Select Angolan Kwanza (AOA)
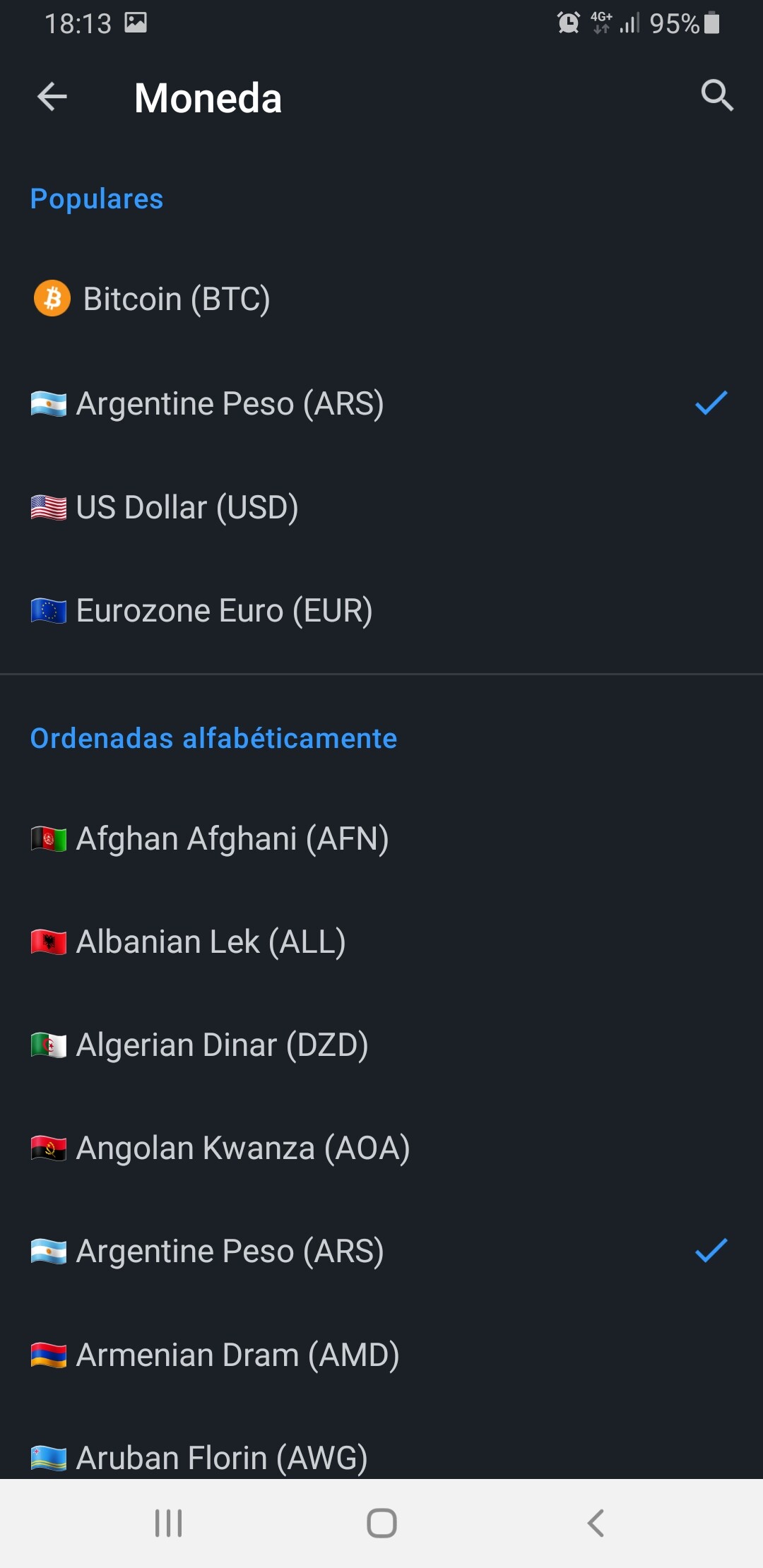The height and width of the screenshot is (1568, 763). point(243,1148)
